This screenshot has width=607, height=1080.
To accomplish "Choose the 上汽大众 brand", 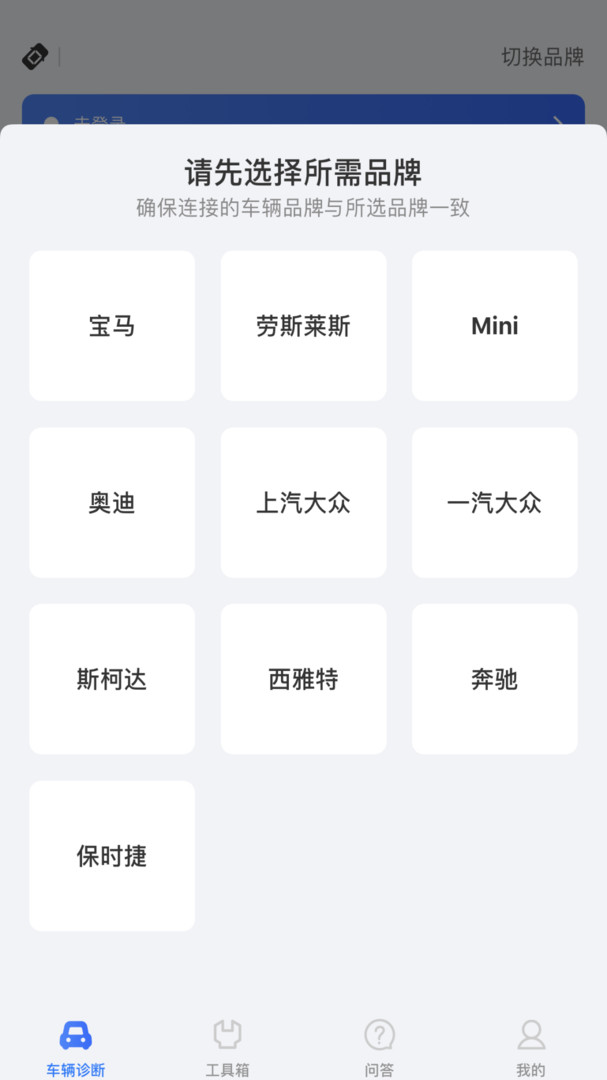I will click(303, 503).
